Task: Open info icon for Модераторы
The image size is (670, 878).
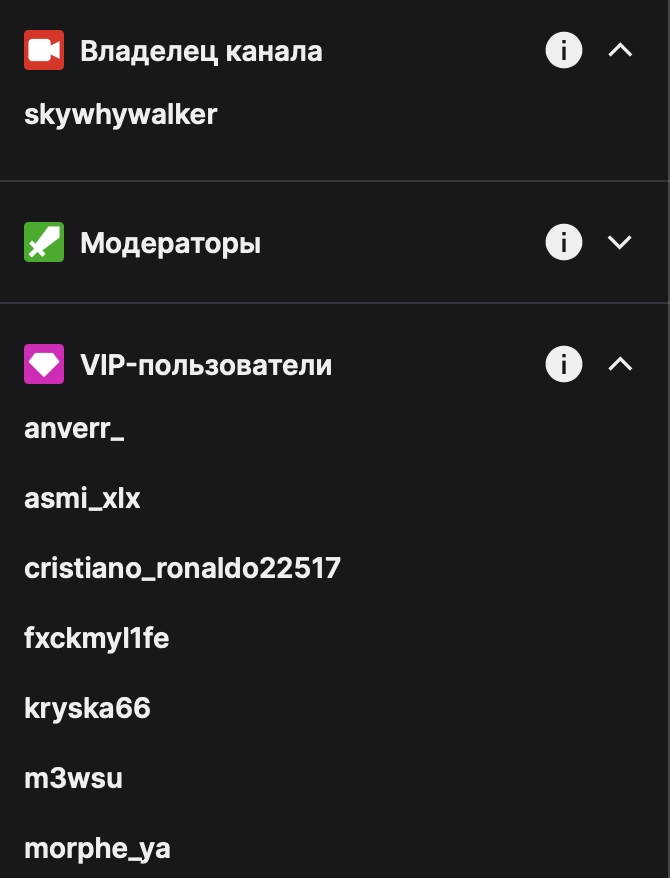Action: click(x=564, y=242)
